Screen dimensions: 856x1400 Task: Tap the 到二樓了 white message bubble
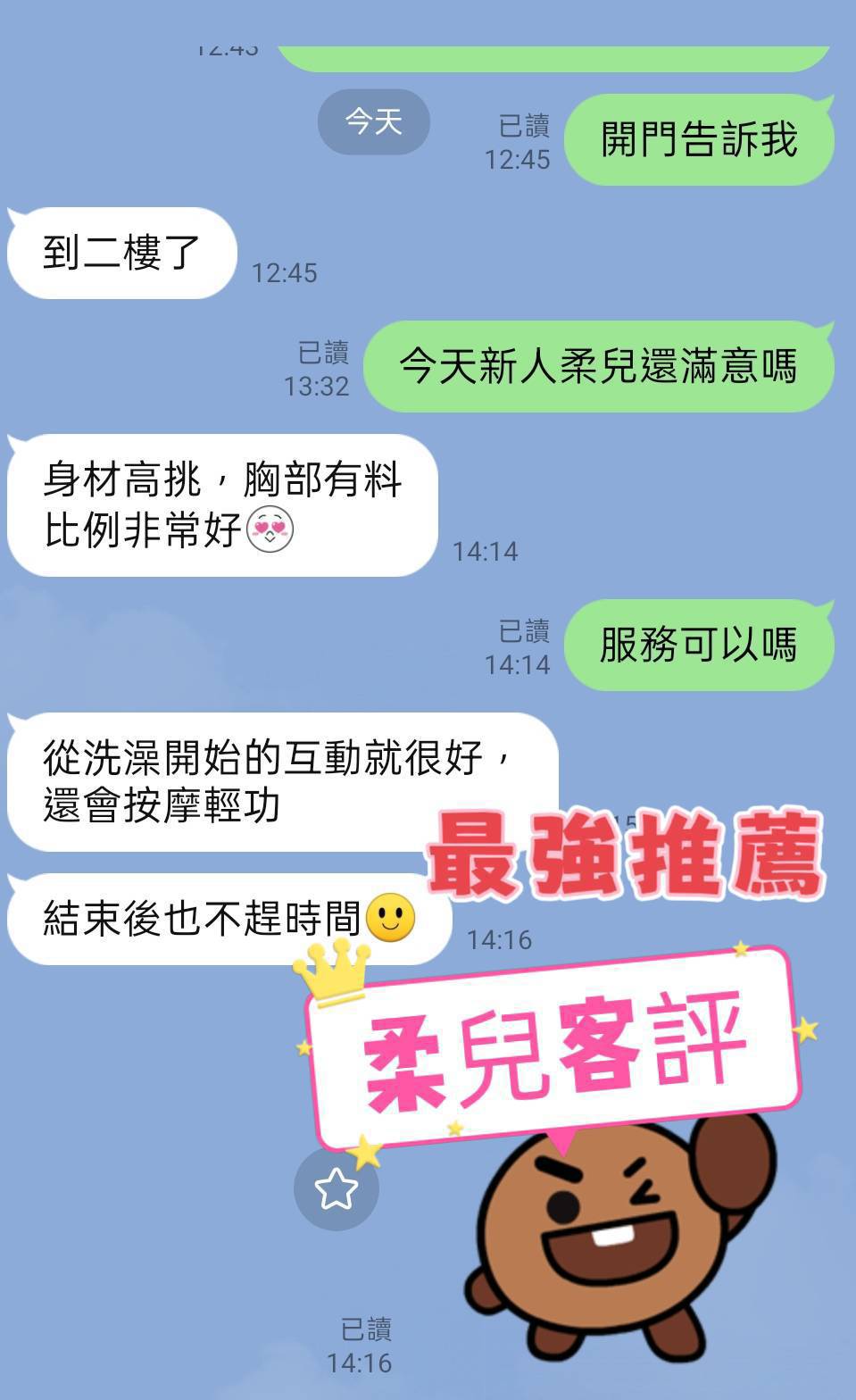coord(121,253)
